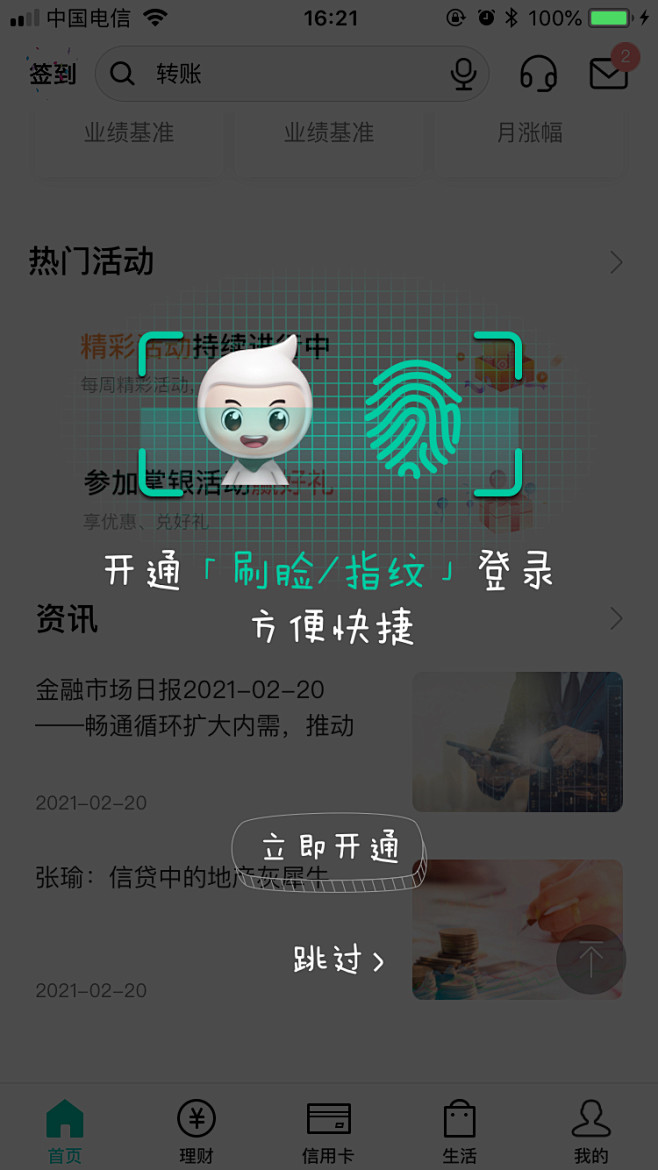Open the 转账 search box
658x1170 pixels.
290,74
